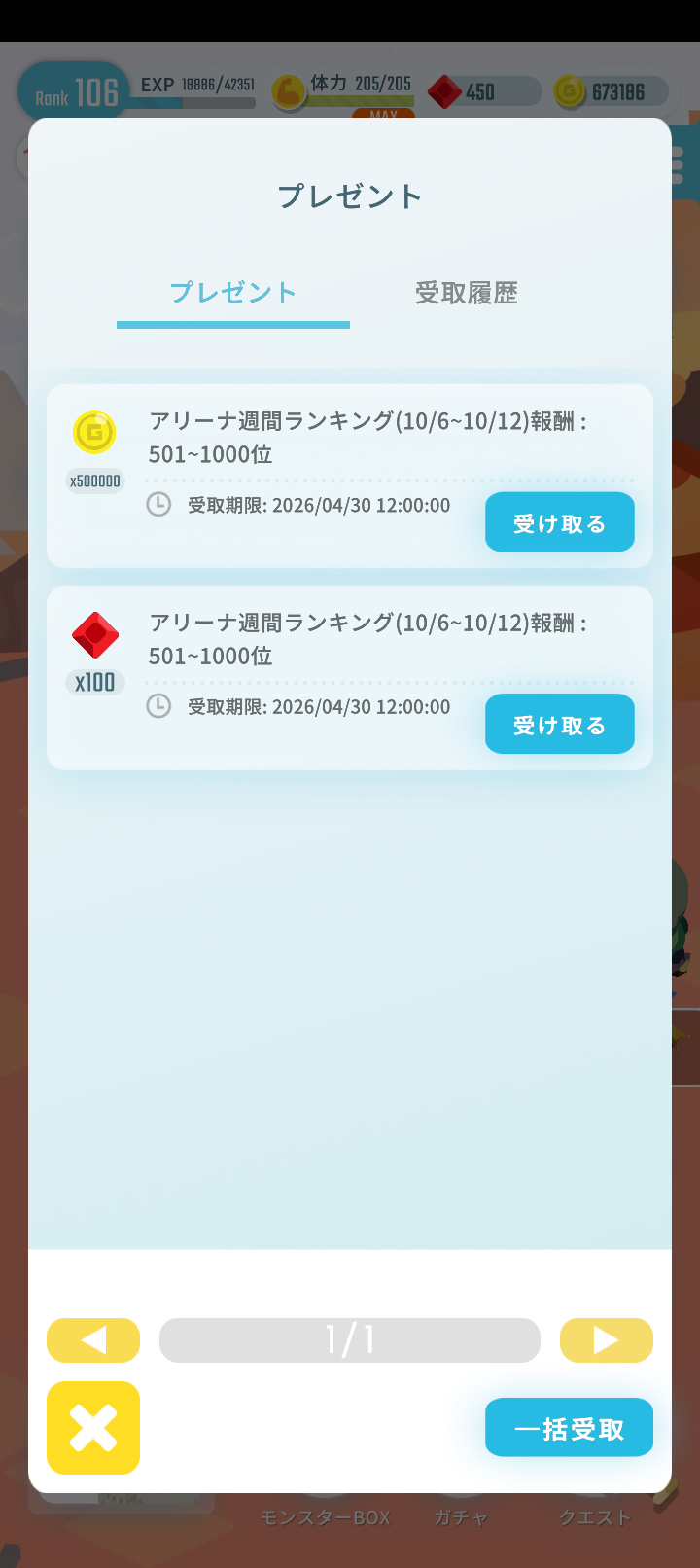Click the gold coin reward icon showing x500000

click(94, 433)
